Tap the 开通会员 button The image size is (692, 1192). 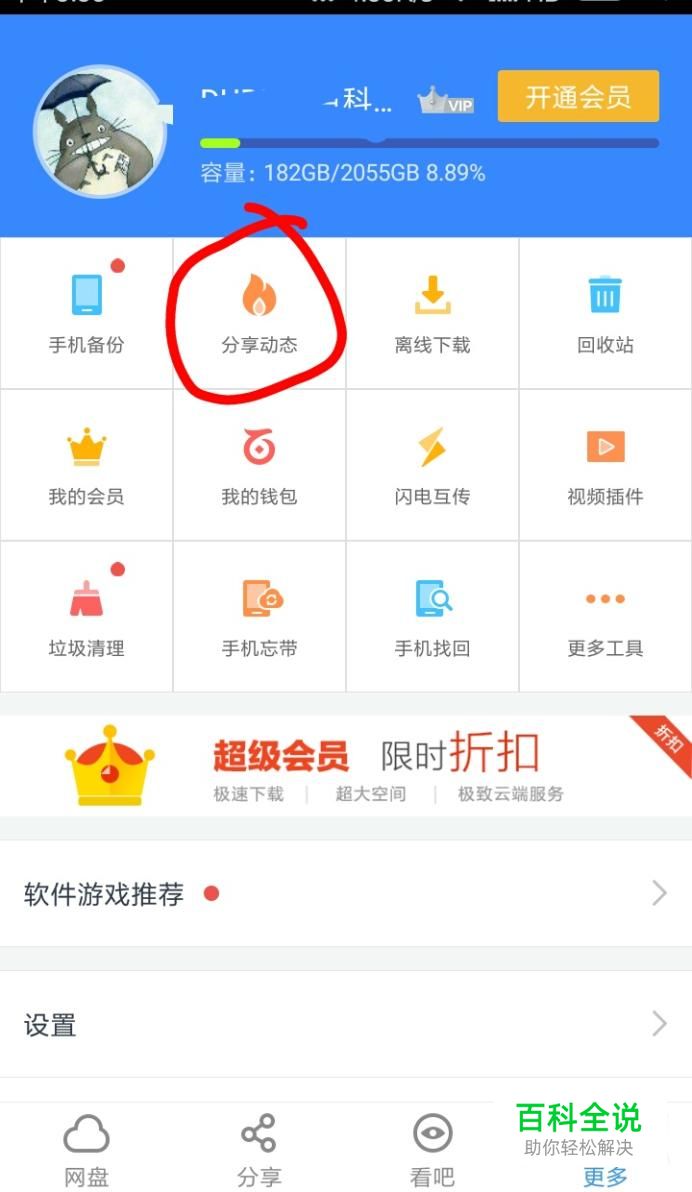click(578, 97)
